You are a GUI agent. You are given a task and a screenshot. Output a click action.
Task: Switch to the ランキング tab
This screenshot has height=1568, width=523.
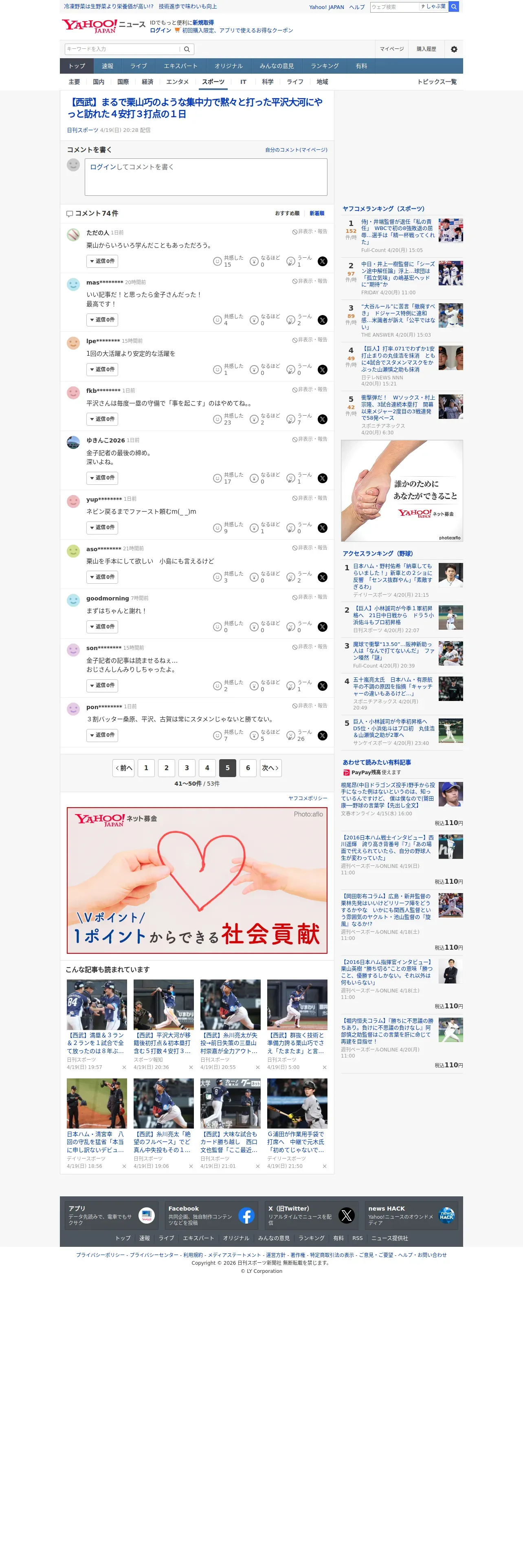coord(325,66)
